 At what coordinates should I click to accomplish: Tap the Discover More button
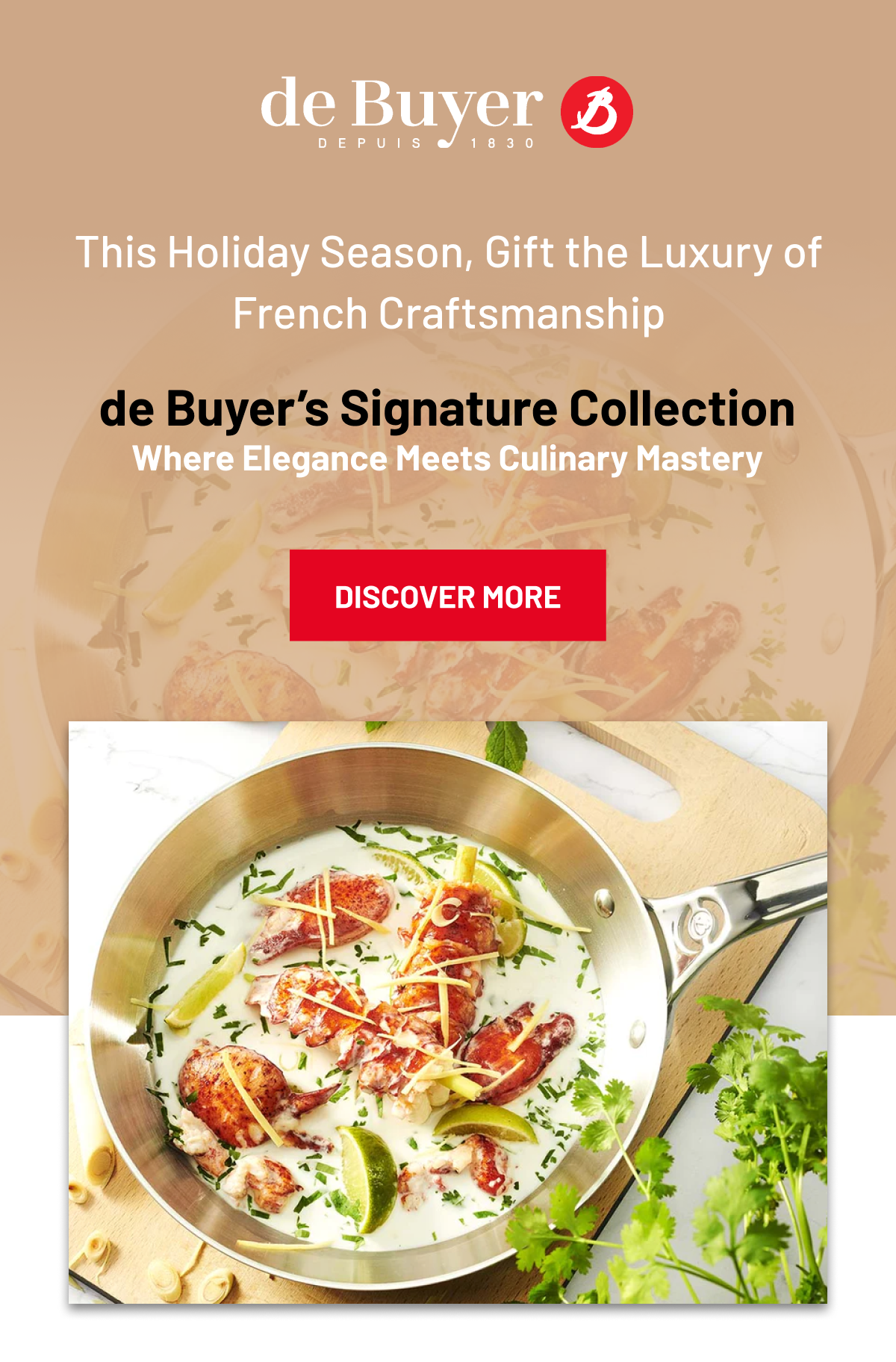tap(447, 596)
